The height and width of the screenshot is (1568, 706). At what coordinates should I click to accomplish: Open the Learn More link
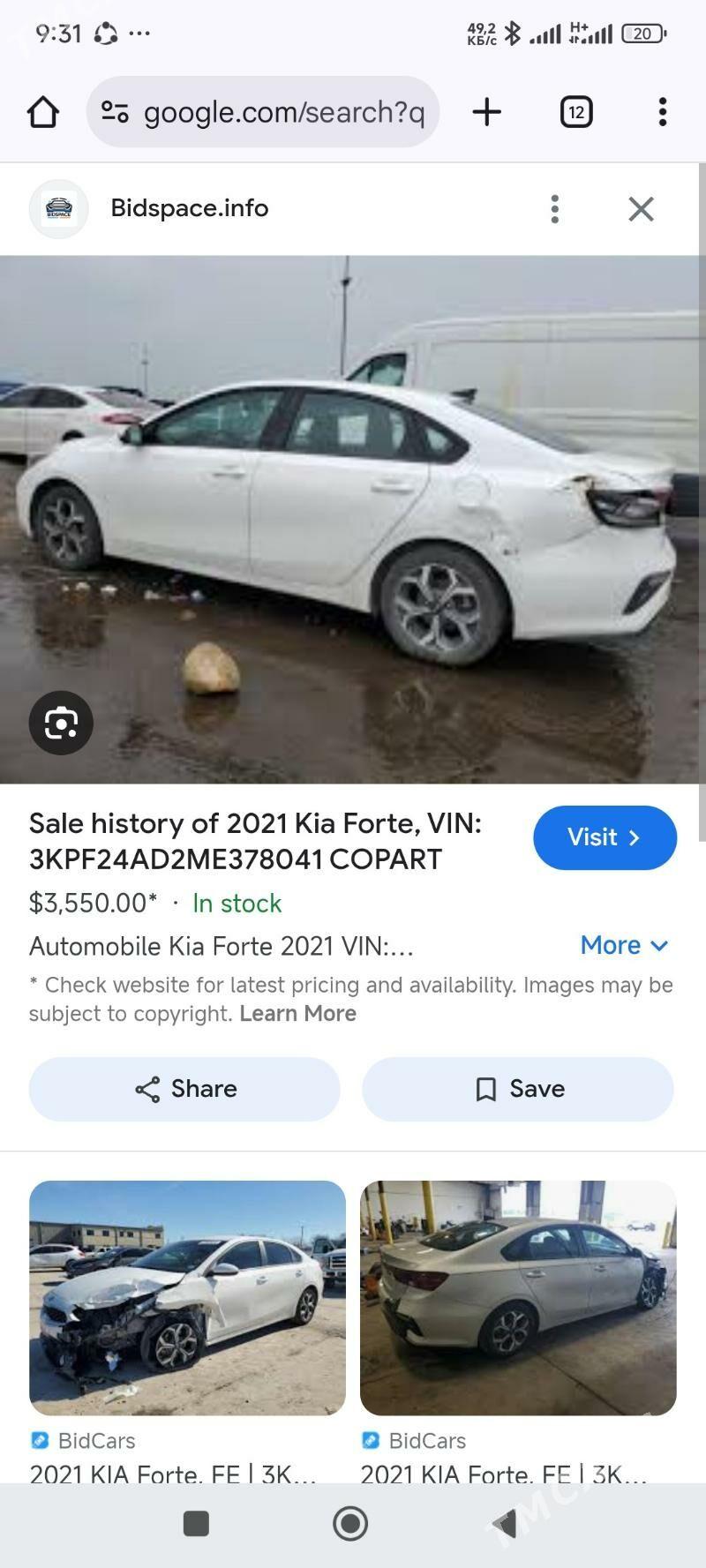click(297, 1013)
